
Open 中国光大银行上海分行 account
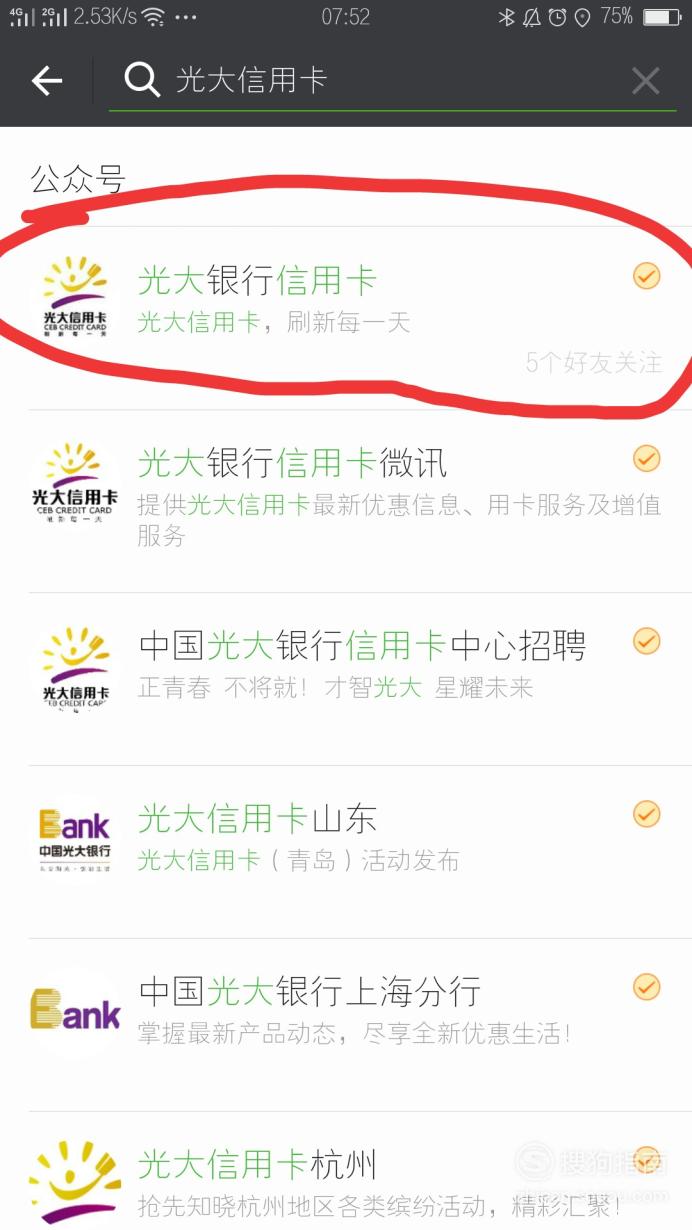click(x=346, y=1025)
